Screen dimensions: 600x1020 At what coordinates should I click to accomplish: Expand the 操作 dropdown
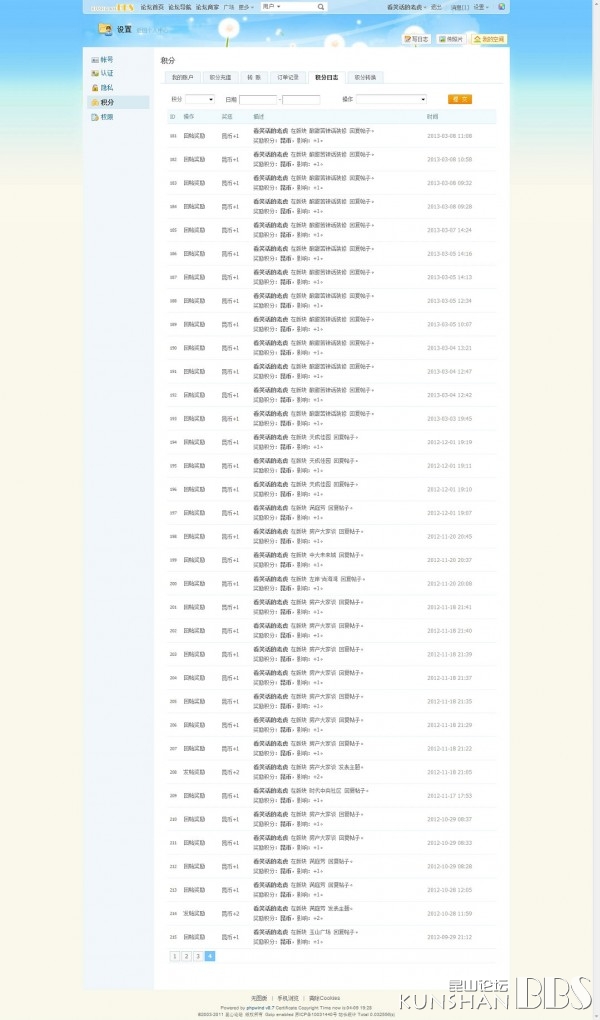(x=391, y=100)
